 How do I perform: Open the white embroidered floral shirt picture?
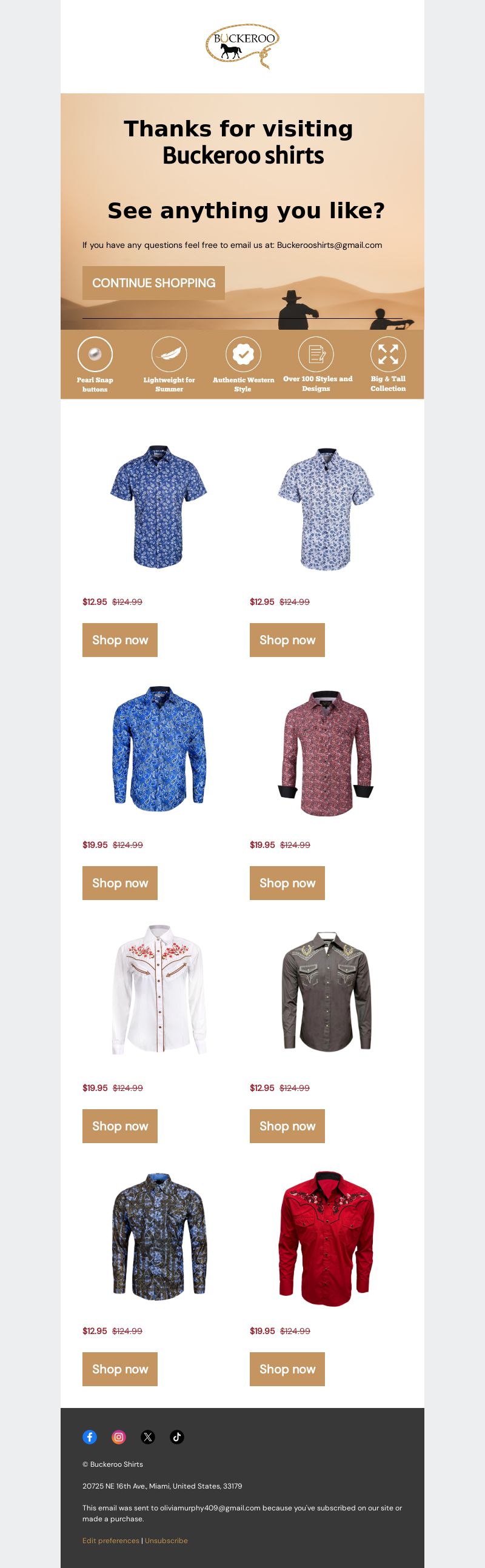(159, 990)
